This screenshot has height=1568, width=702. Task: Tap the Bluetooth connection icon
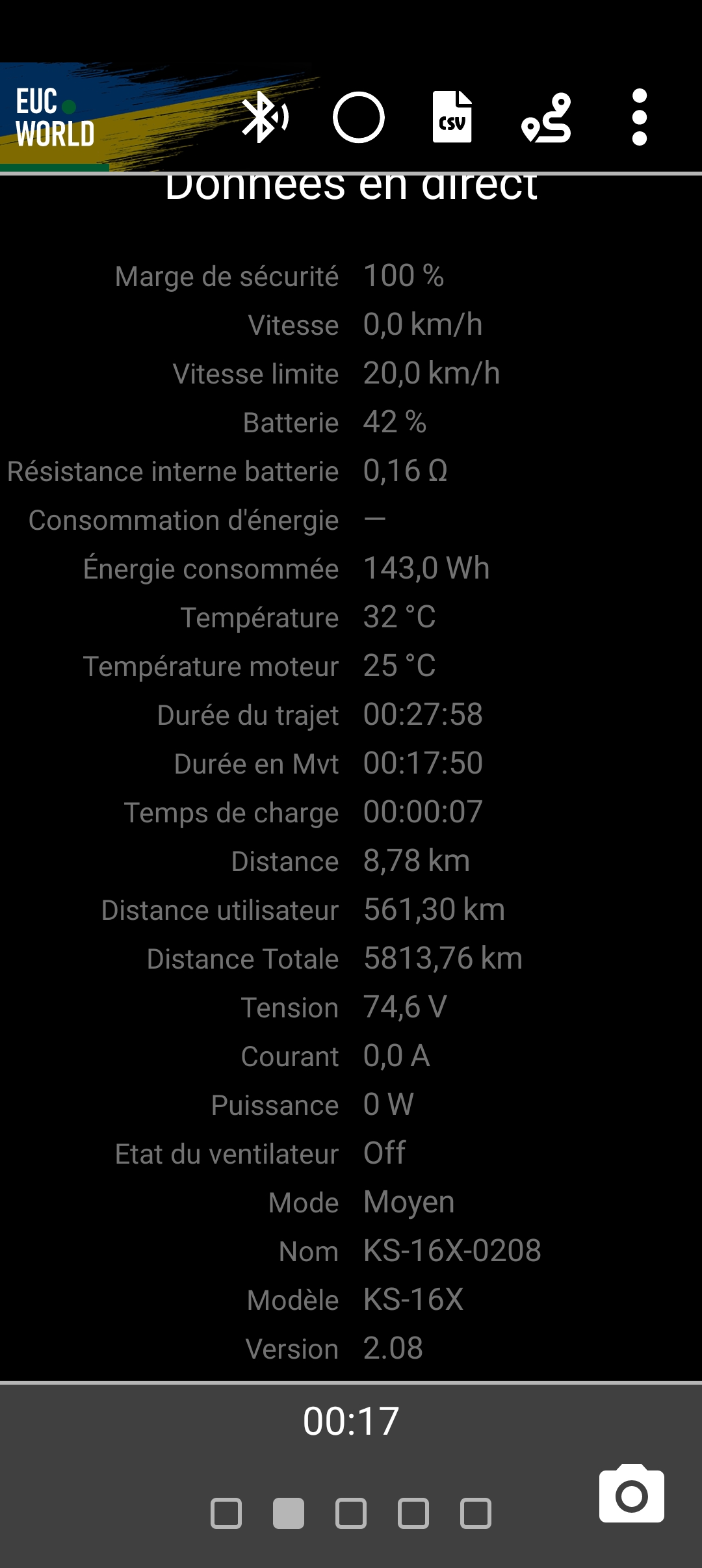(265, 117)
